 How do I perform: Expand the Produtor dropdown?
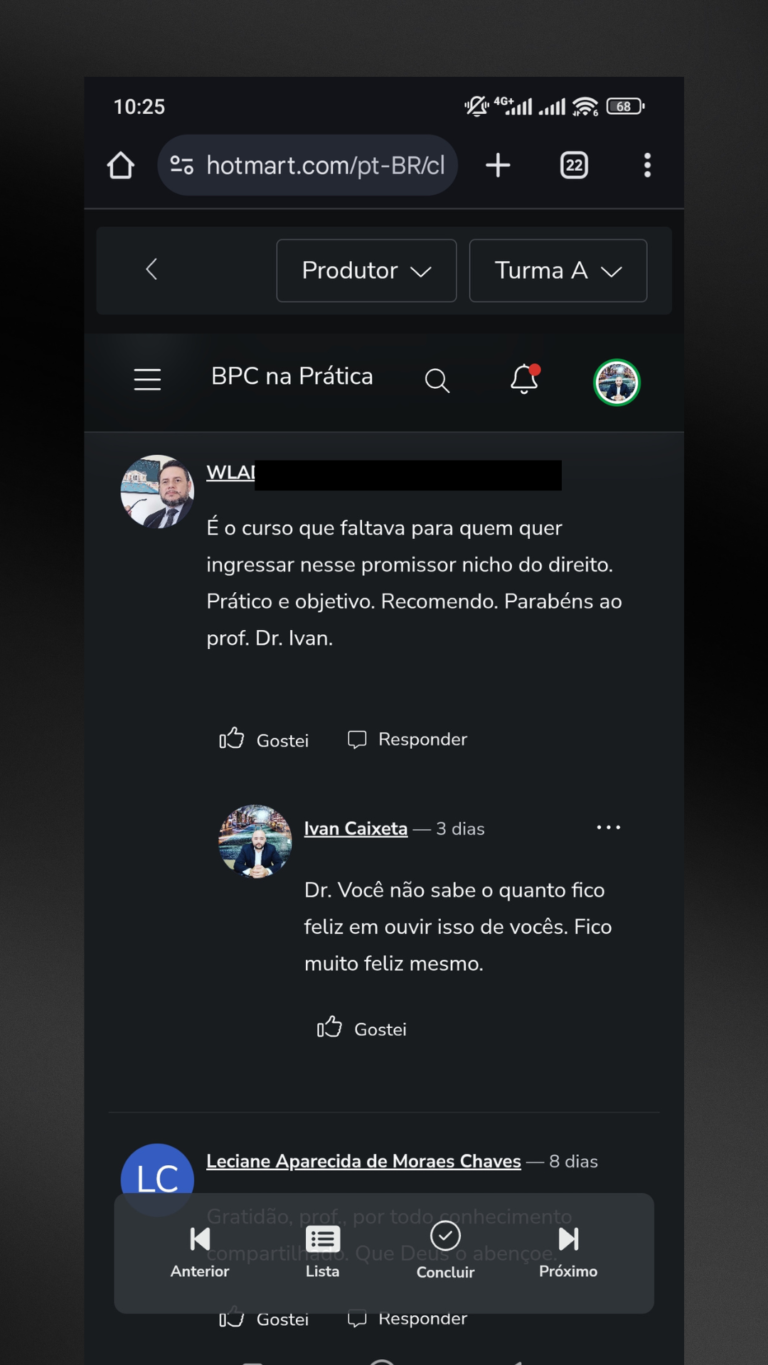366,270
